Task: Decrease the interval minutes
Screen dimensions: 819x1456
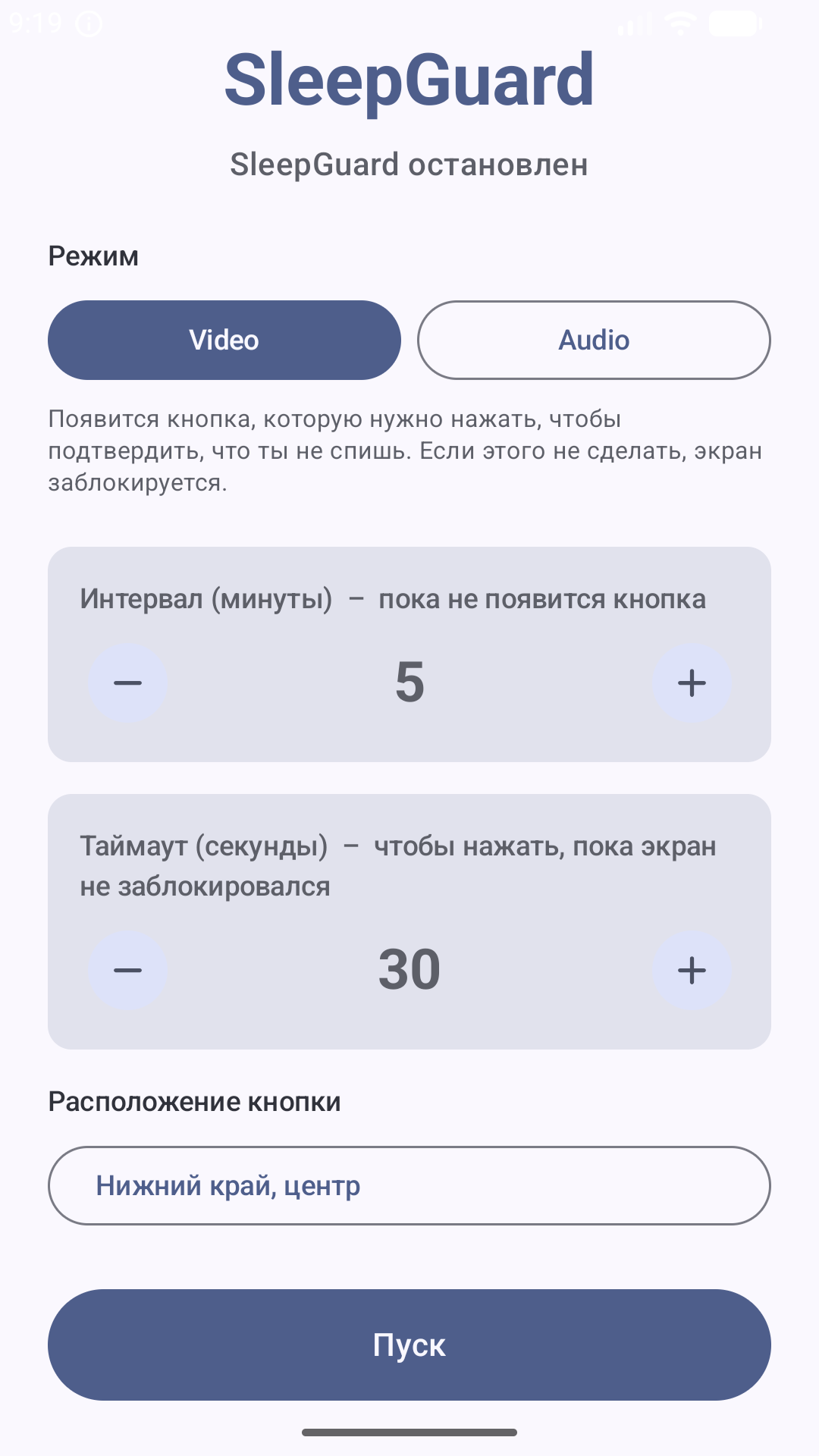Action: tap(127, 683)
